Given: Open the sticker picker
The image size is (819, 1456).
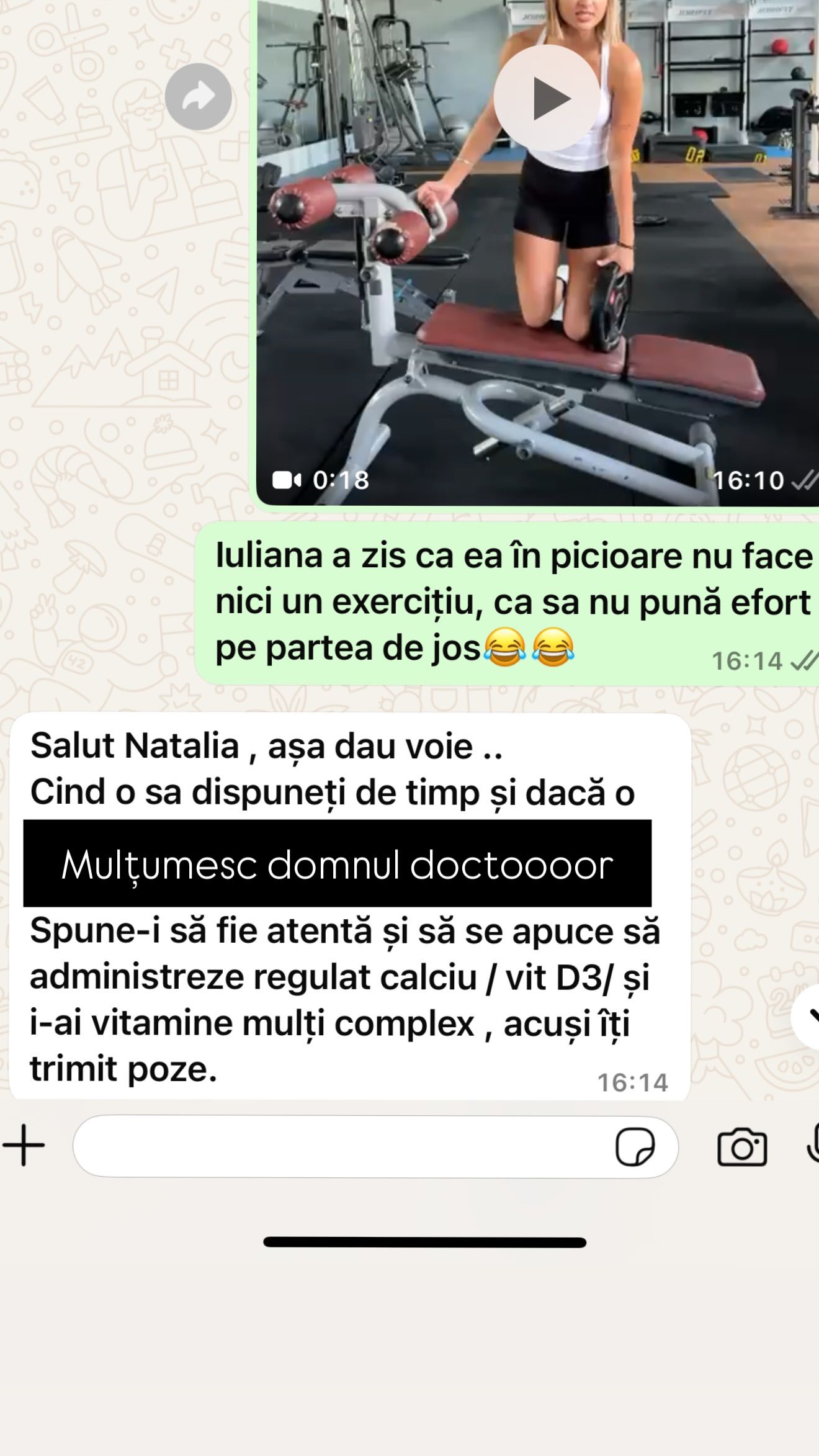Looking at the screenshot, I should click(635, 1147).
